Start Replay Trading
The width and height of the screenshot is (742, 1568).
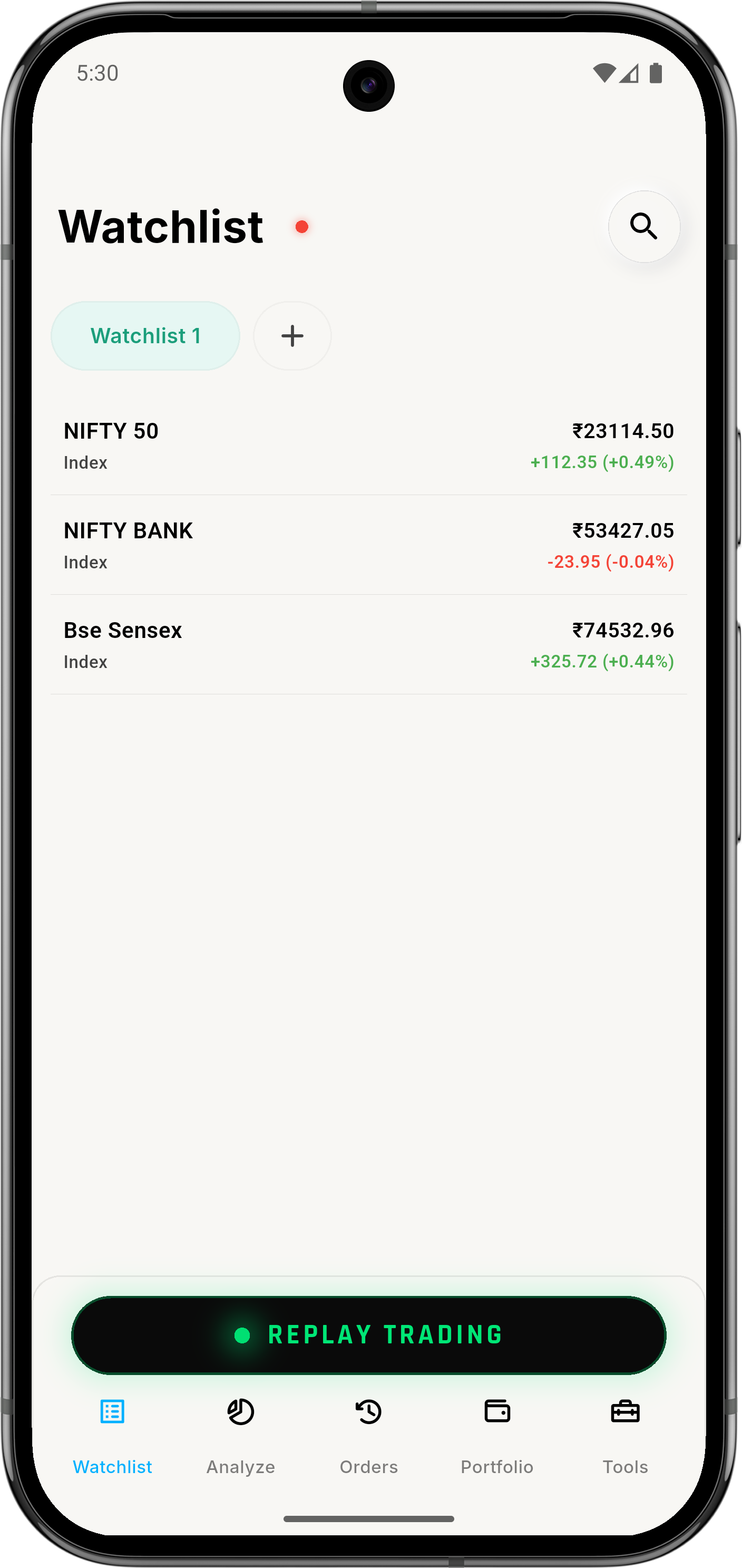pyautogui.click(x=368, y=1335)
